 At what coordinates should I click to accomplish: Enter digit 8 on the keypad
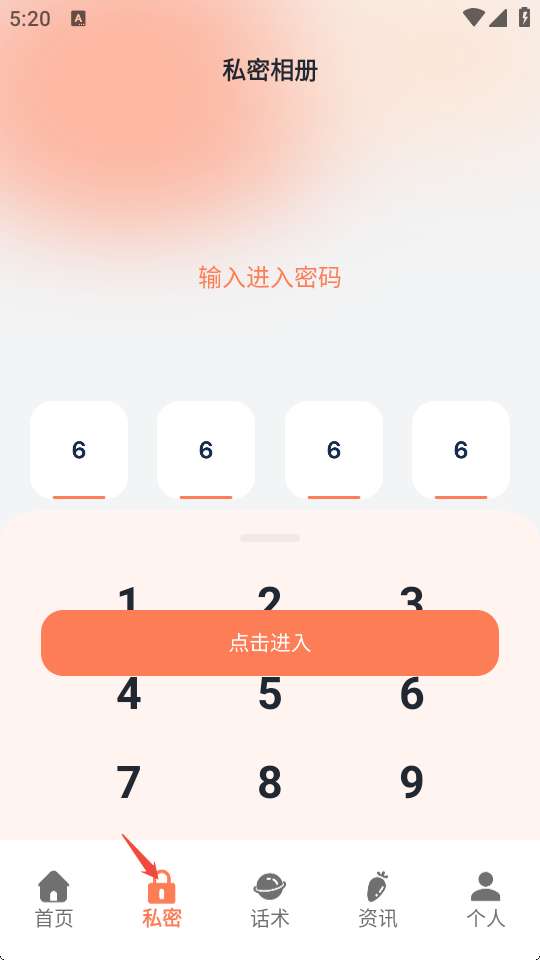270,782
